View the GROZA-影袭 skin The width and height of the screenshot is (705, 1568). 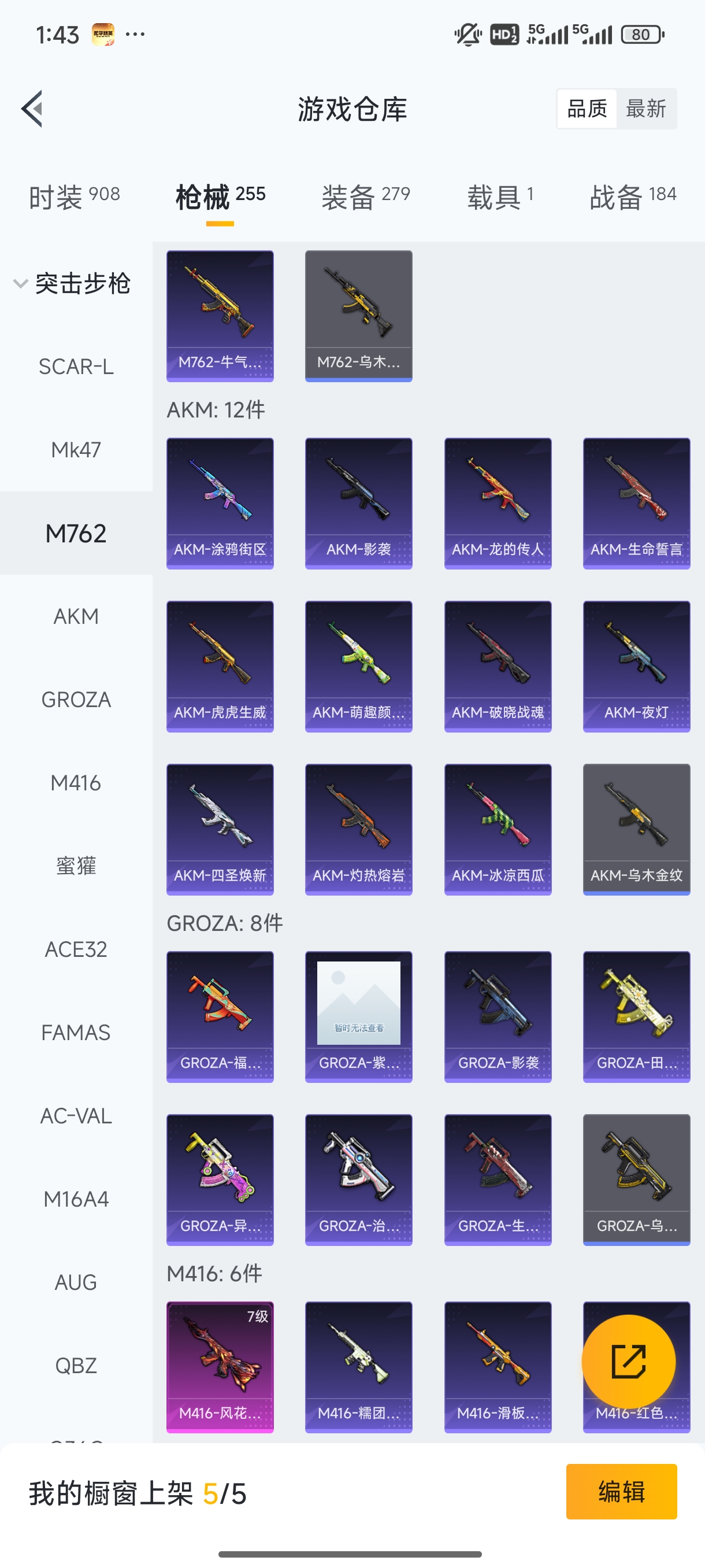click(x=498, y=1016)
